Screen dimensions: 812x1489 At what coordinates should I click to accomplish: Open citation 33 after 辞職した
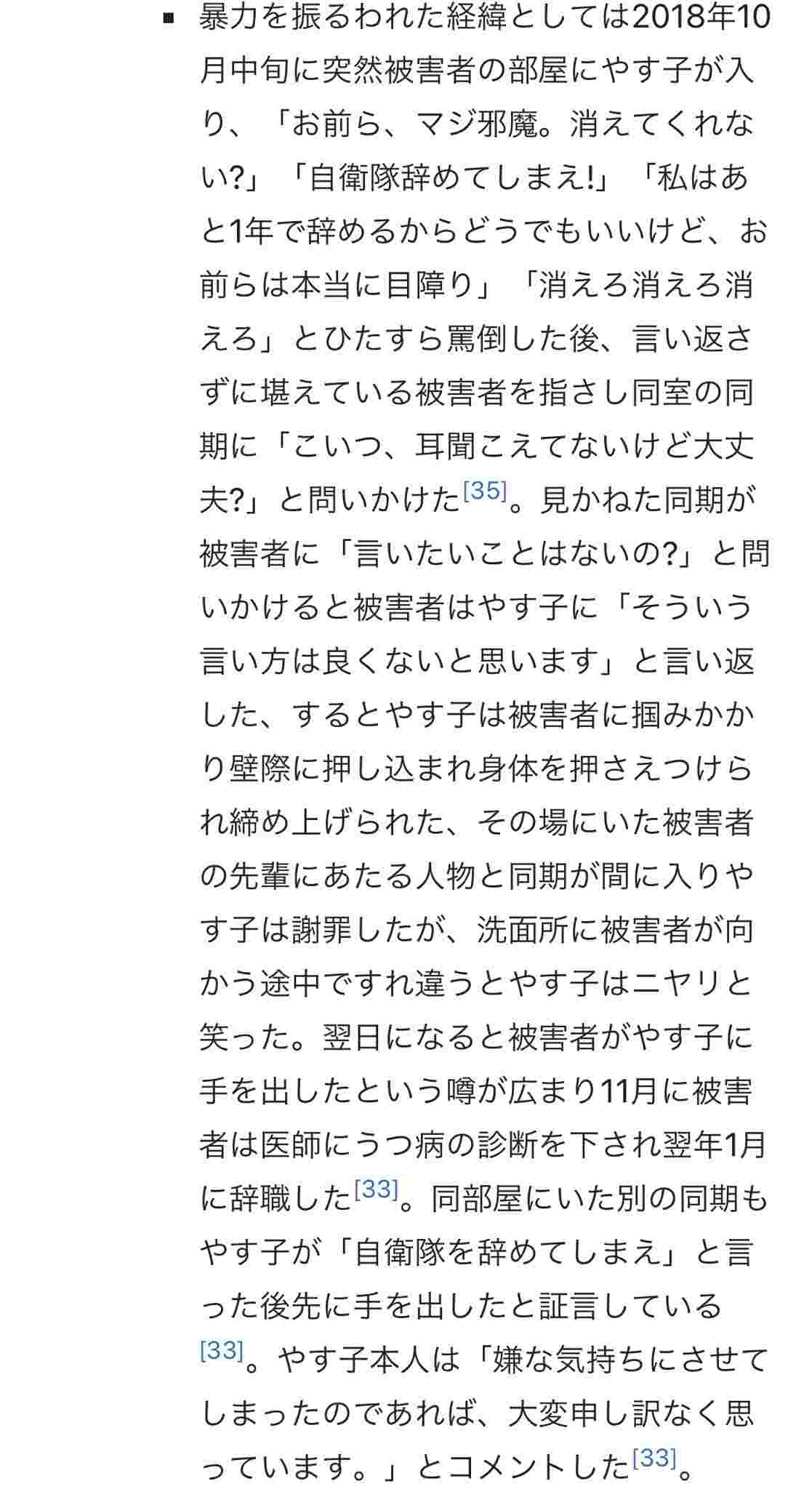pos(376,1189)
